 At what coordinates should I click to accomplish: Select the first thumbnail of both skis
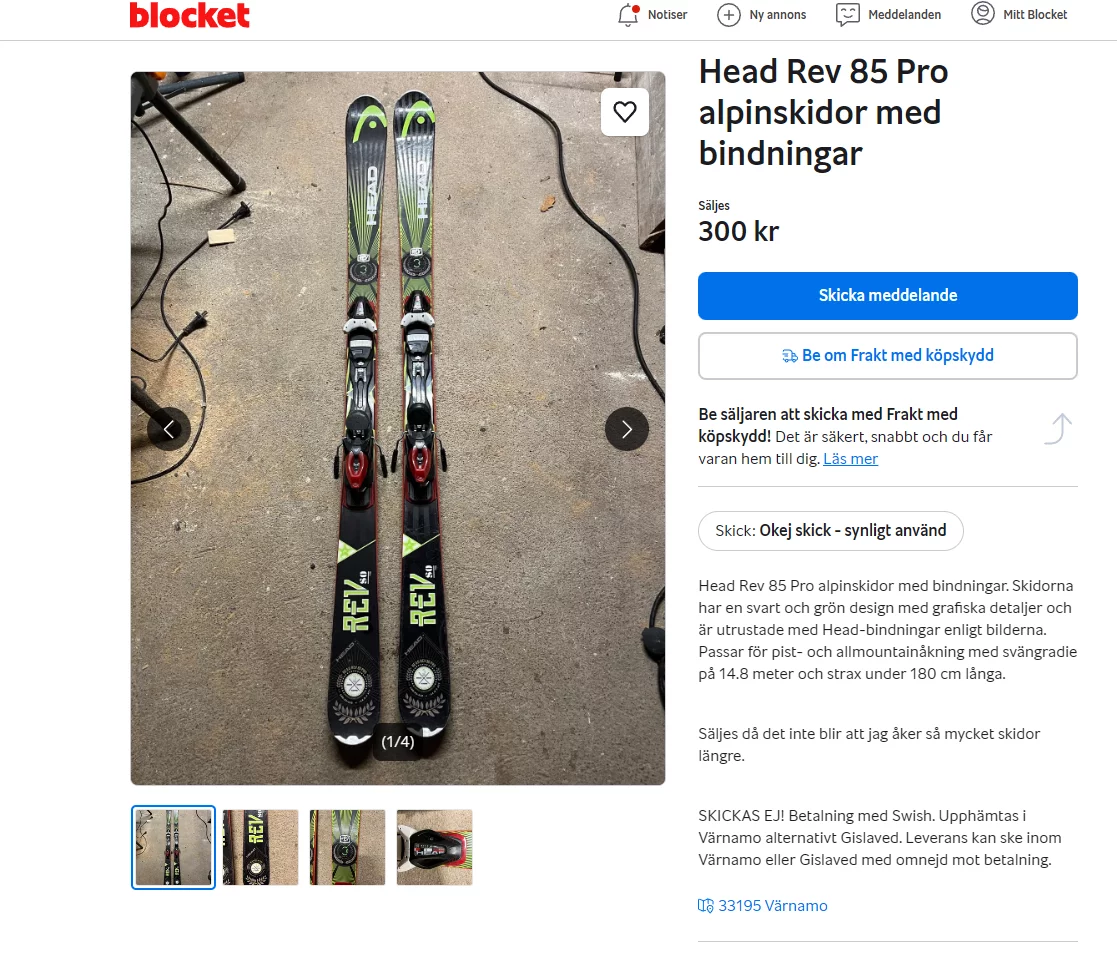[173, 847]
